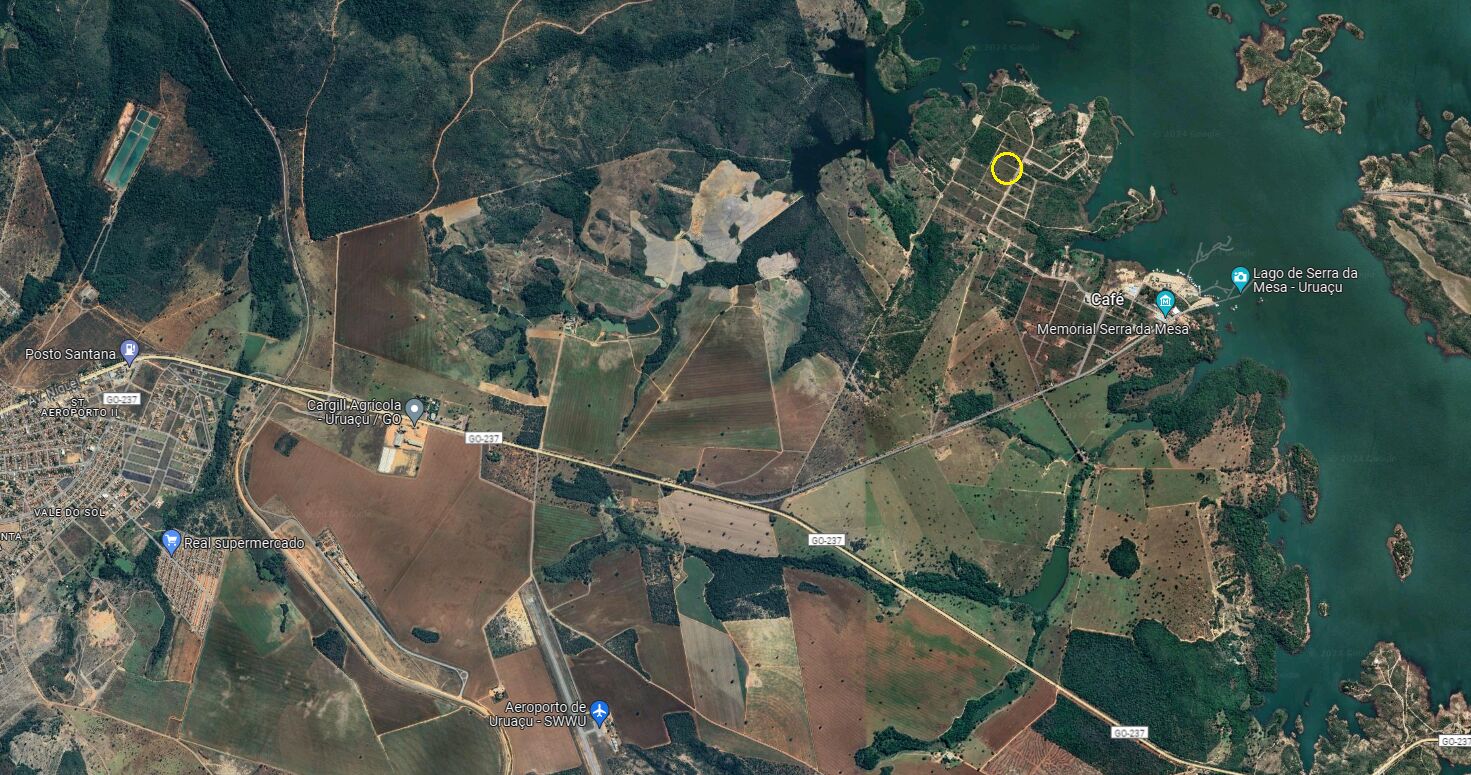Open the Lago de Serra da Mesa photo marker

pos(1240,277)
